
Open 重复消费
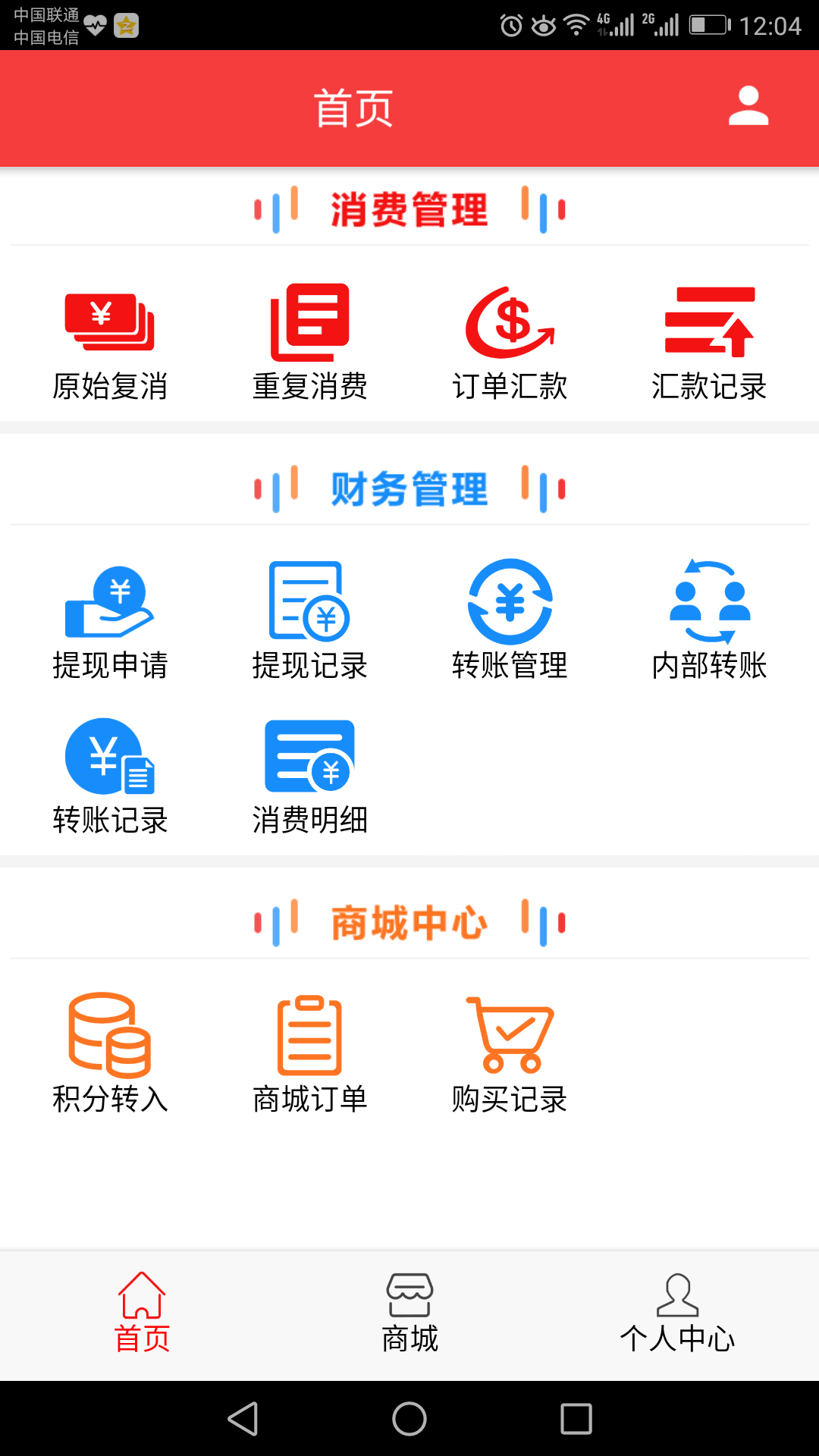tap(309, 343)
